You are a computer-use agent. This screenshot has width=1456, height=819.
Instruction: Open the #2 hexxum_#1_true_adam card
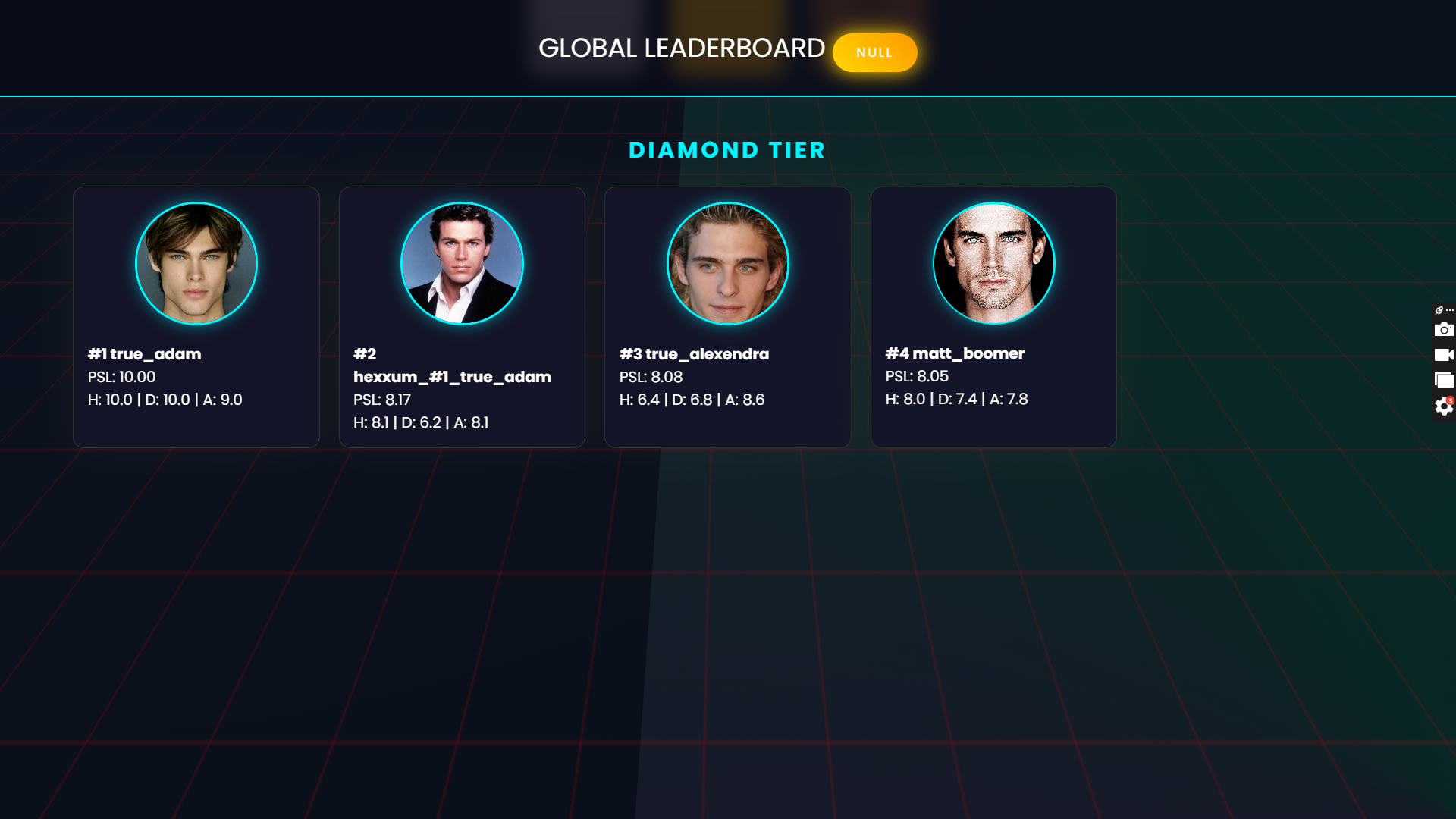461,317
